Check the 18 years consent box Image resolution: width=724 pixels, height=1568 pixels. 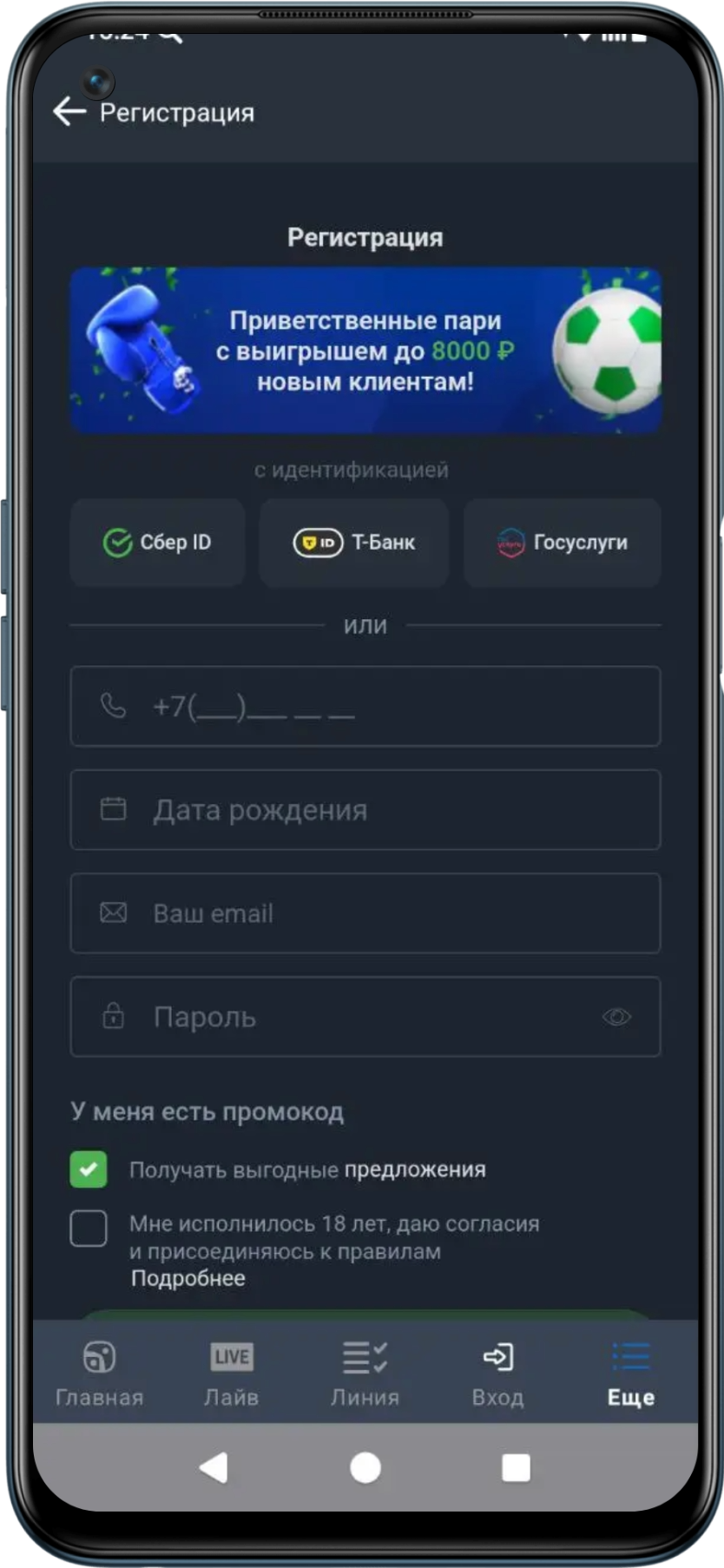pos(89,1229)
